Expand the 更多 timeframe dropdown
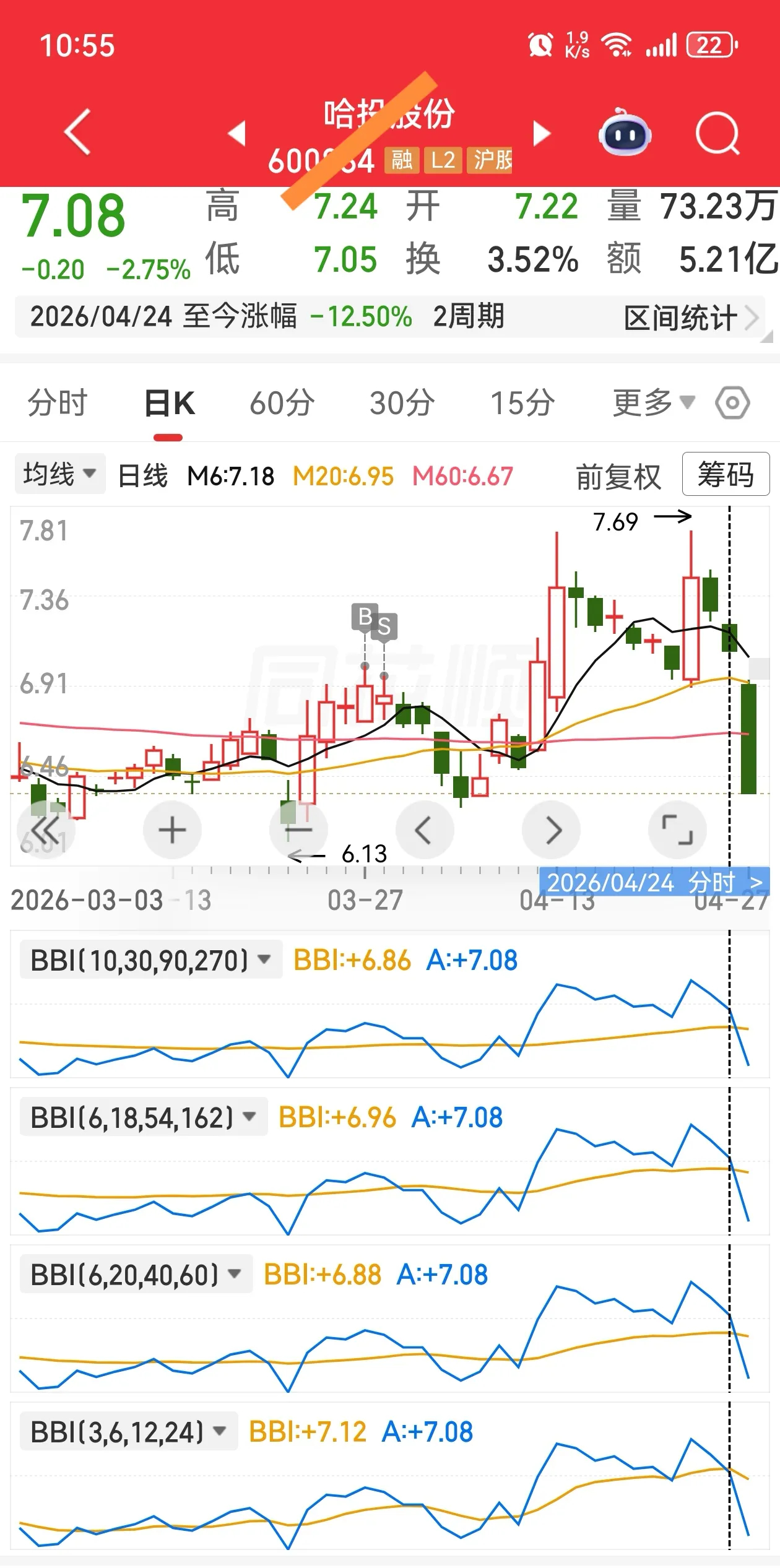 (x=652, y=403)
